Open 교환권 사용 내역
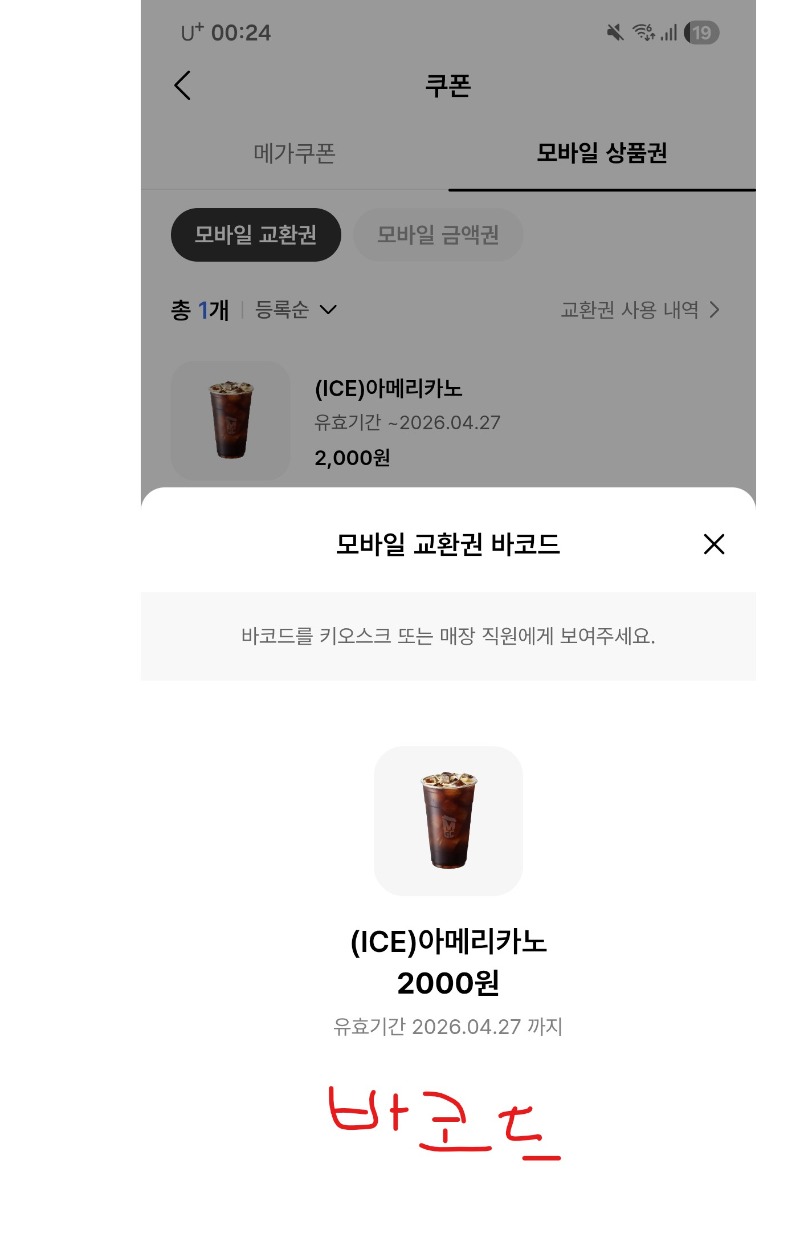Image resolution: width=800 pixels, height=1233 pixels. coord(640,310)
